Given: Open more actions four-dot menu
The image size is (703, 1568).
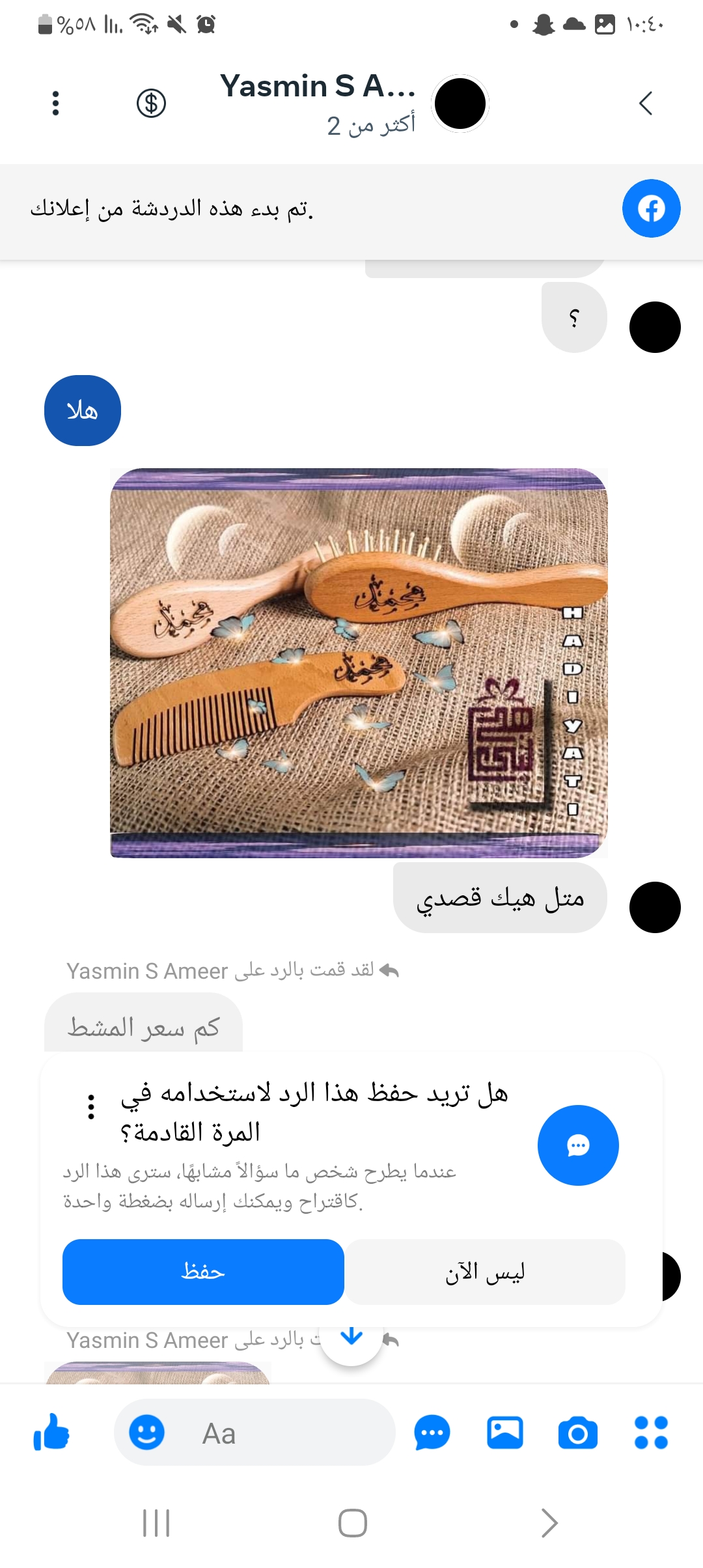Looking at the screenshot, I should (651, 1433).
